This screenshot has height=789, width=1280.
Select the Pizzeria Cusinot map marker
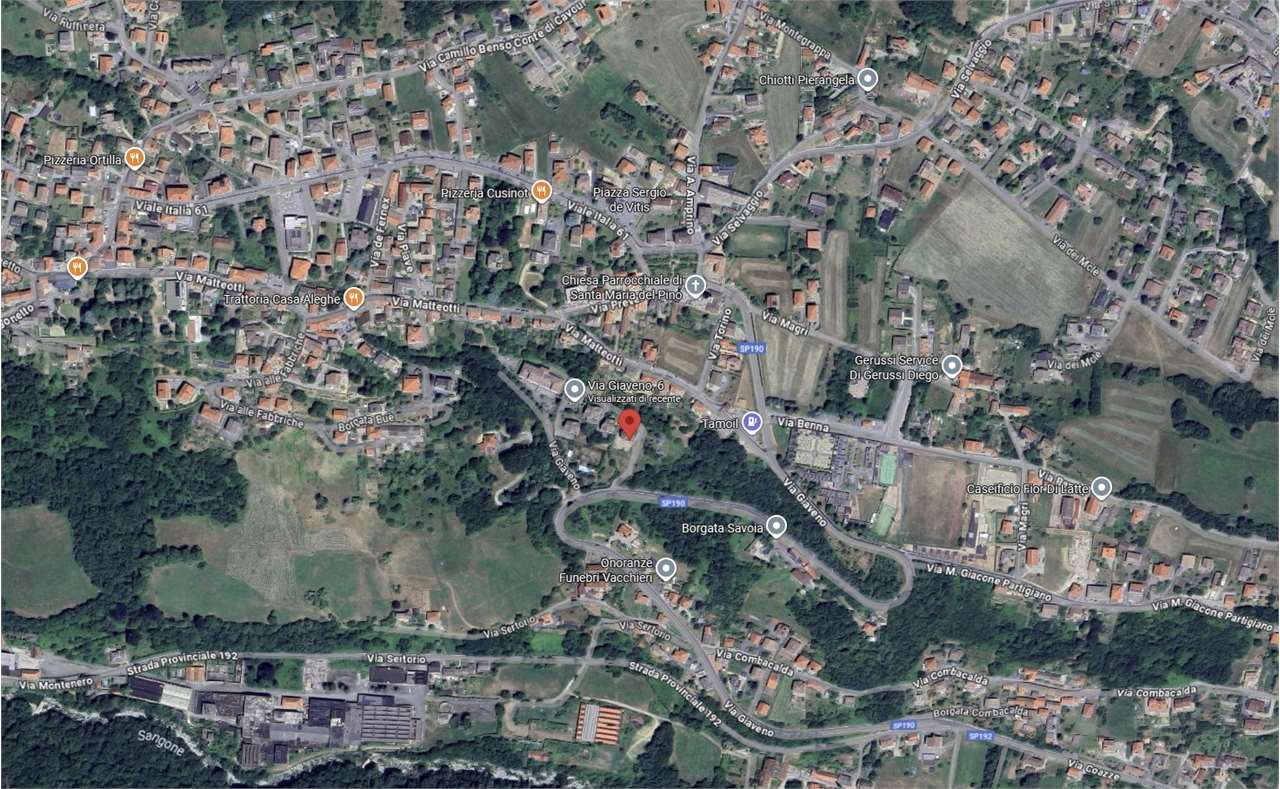[541, 190]
